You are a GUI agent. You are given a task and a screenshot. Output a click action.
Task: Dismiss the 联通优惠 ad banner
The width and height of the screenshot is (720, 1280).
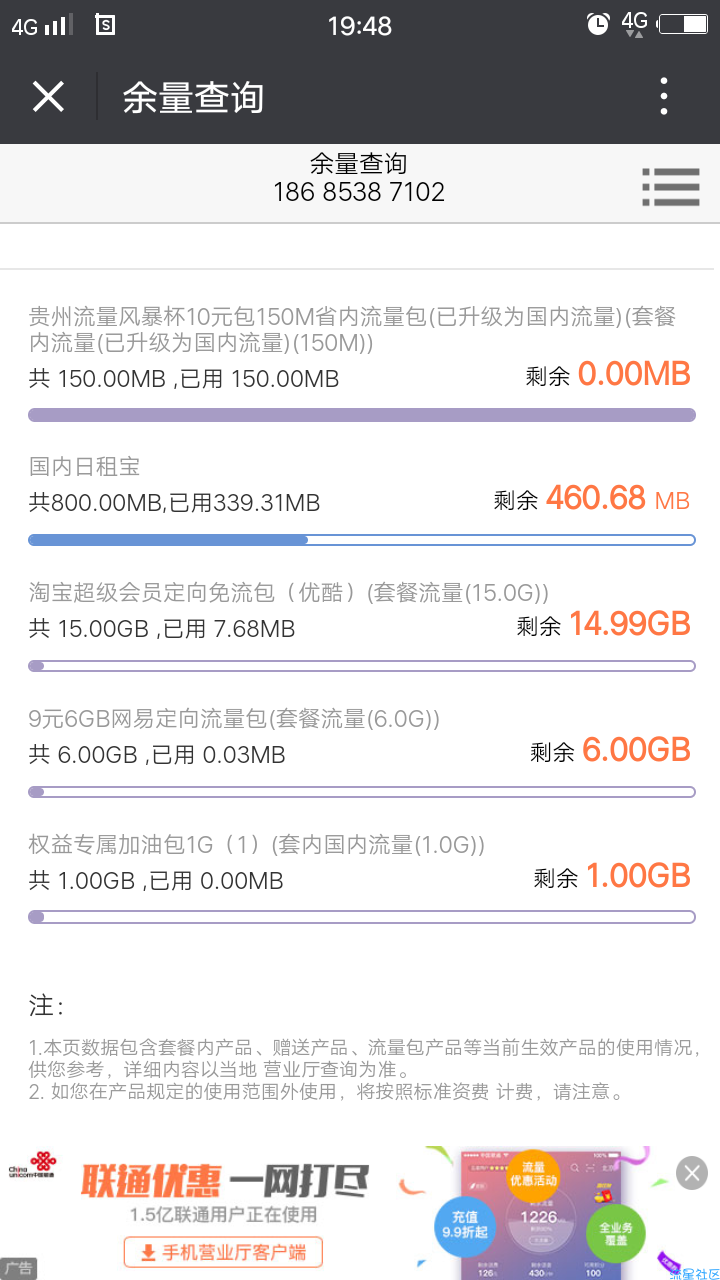tap(692, 1172)
